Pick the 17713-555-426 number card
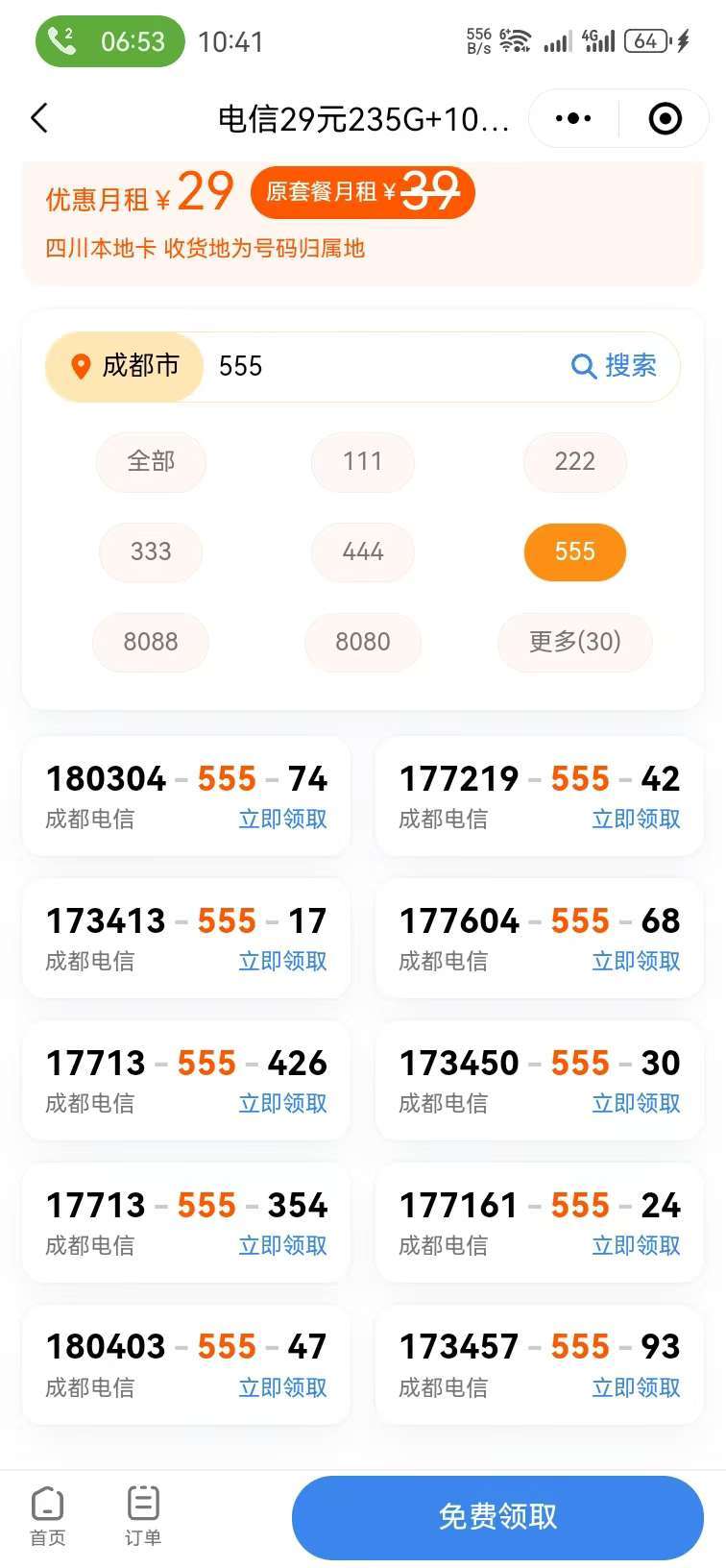The width and height of the screenshot is (726, 1568). tap(186, 1081)
